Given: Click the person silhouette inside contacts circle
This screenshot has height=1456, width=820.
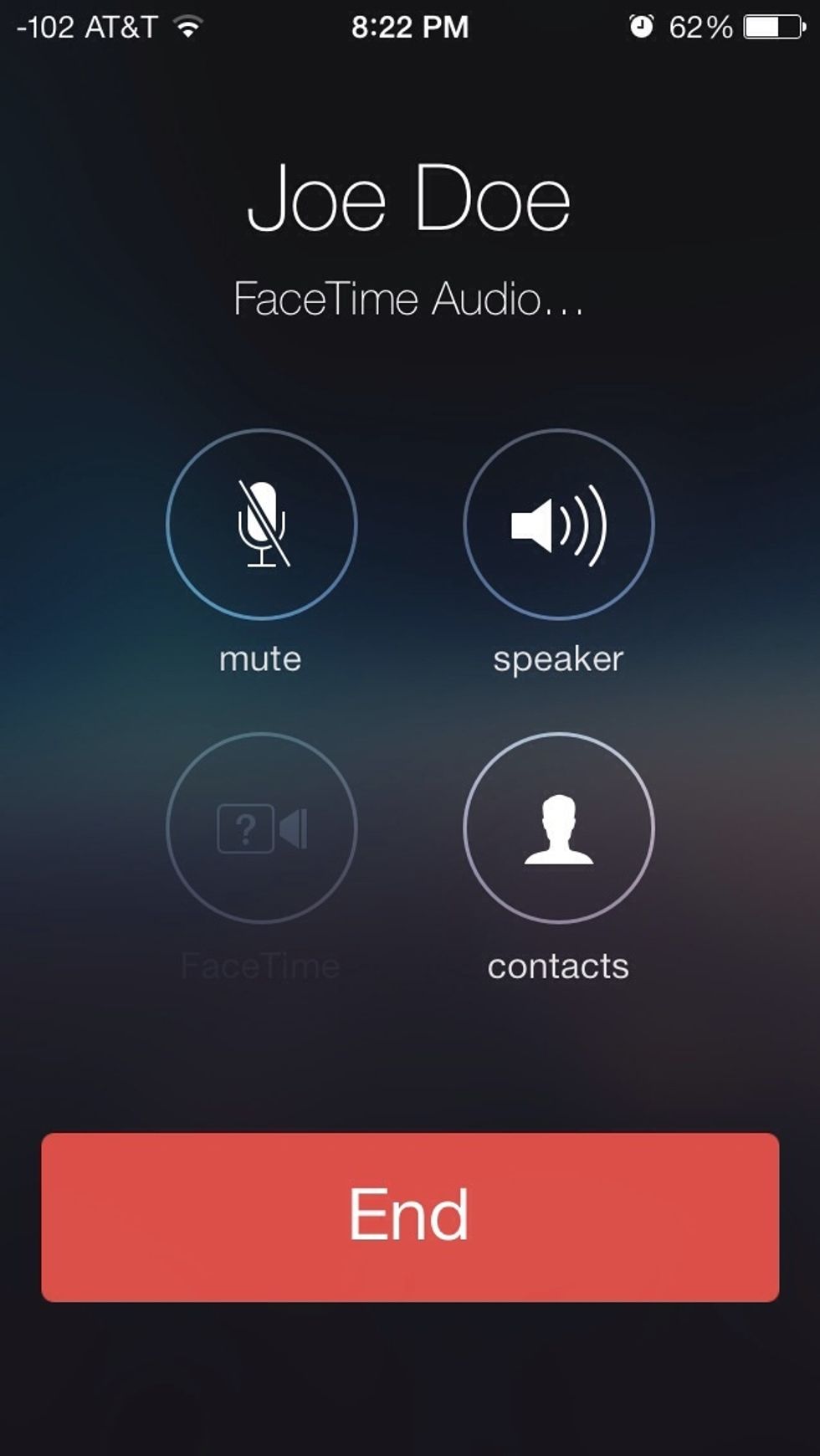Looking at the screenshot, I should pyautogui.click(x=558, y=828).
